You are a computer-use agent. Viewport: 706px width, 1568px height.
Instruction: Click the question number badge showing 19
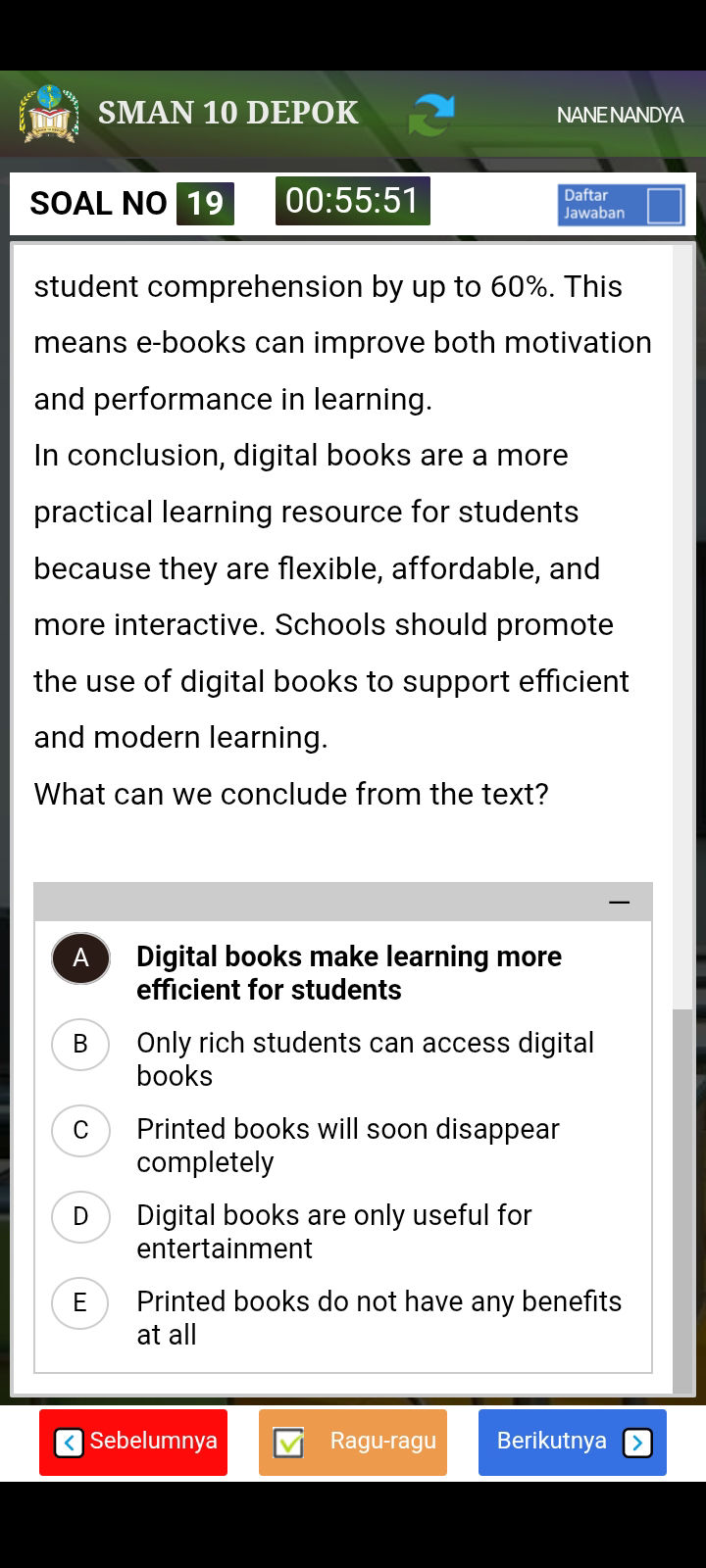pos(203,204)
